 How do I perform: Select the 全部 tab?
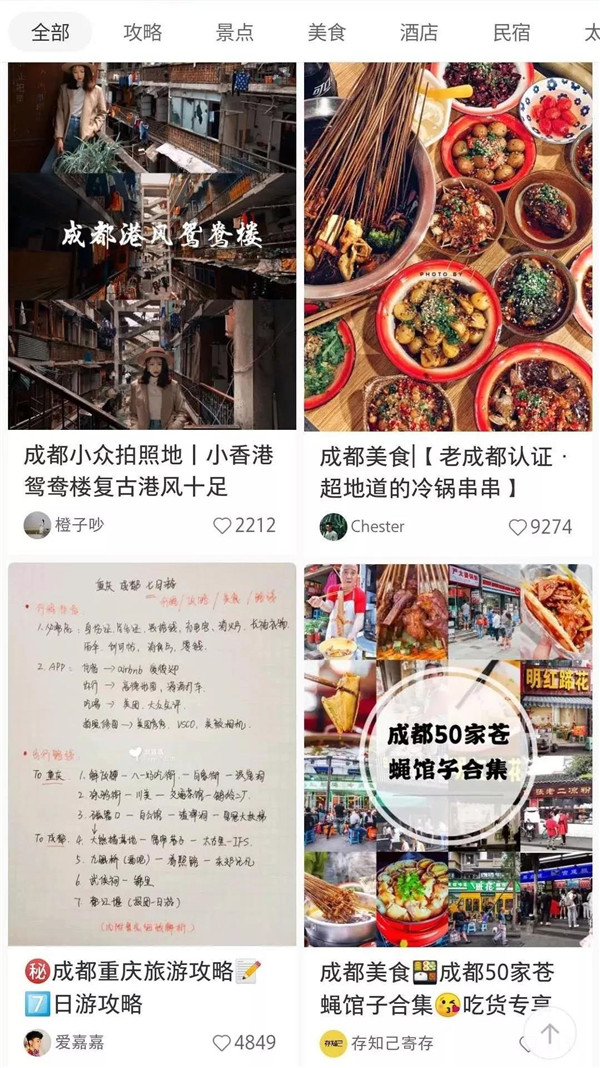(x=50, y=32)
